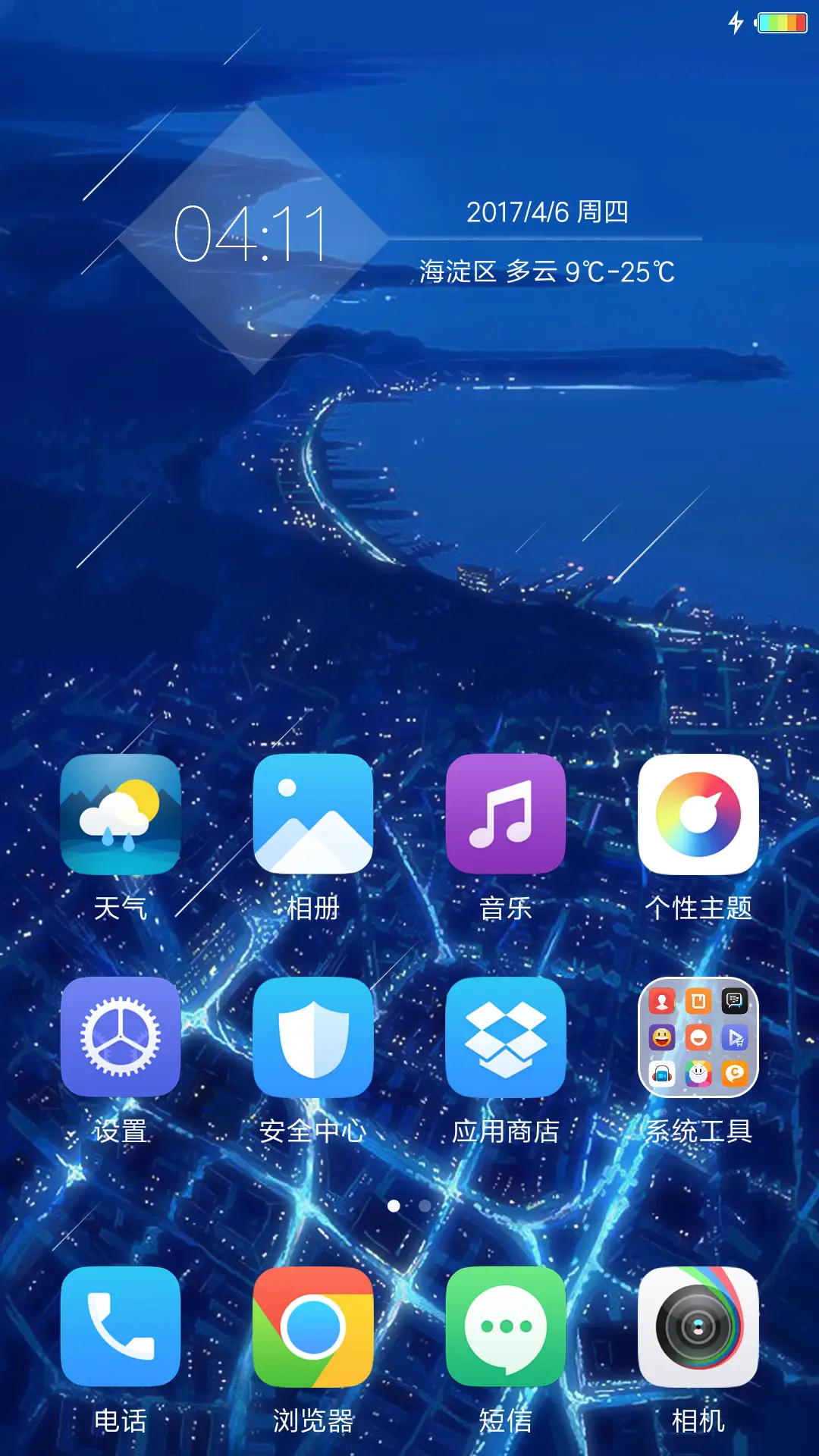Open the 系统工具 folder

pyautogui.click(x=698, y=1037)
